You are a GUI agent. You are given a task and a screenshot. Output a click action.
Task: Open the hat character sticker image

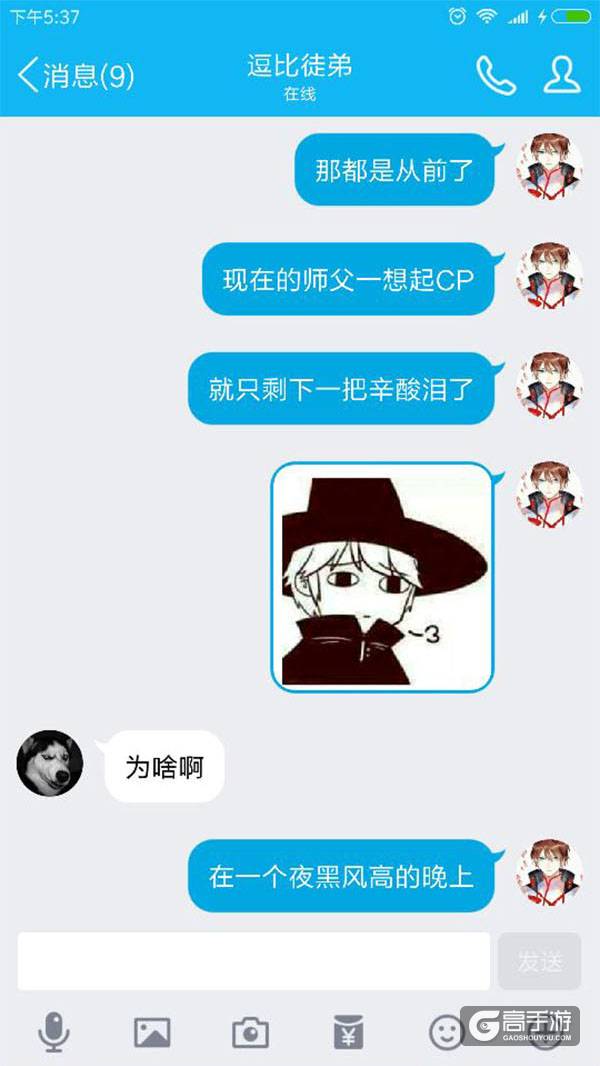click(382, 577)
